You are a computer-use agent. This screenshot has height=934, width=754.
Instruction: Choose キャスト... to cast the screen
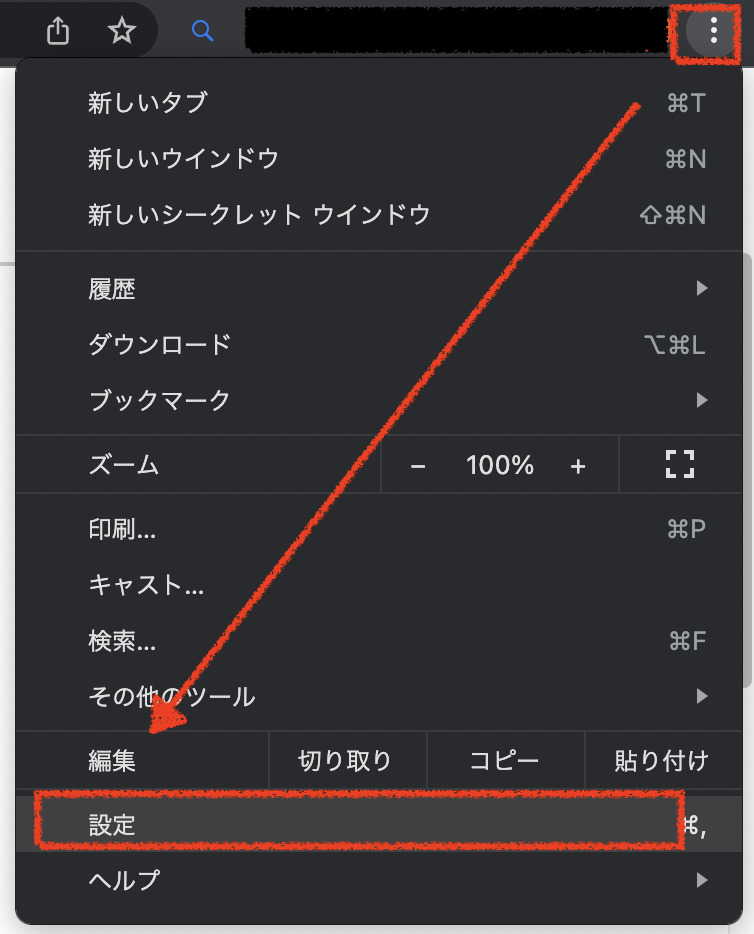pyautogui.click(x=146, y=585)
